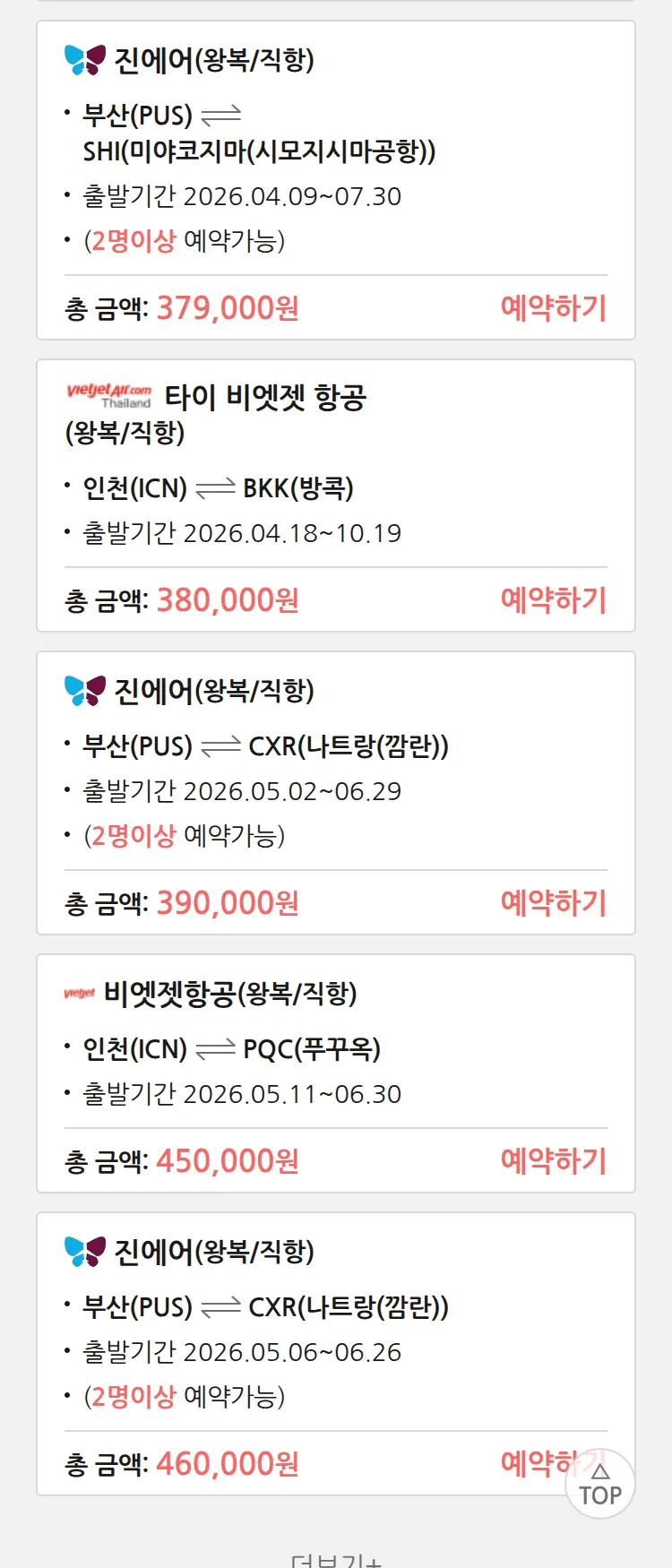This screenshot has width=672, height=1568.
Task: Reserve the 390,000원 Busan to Nha Trang flight
Action: click(553, 903)
